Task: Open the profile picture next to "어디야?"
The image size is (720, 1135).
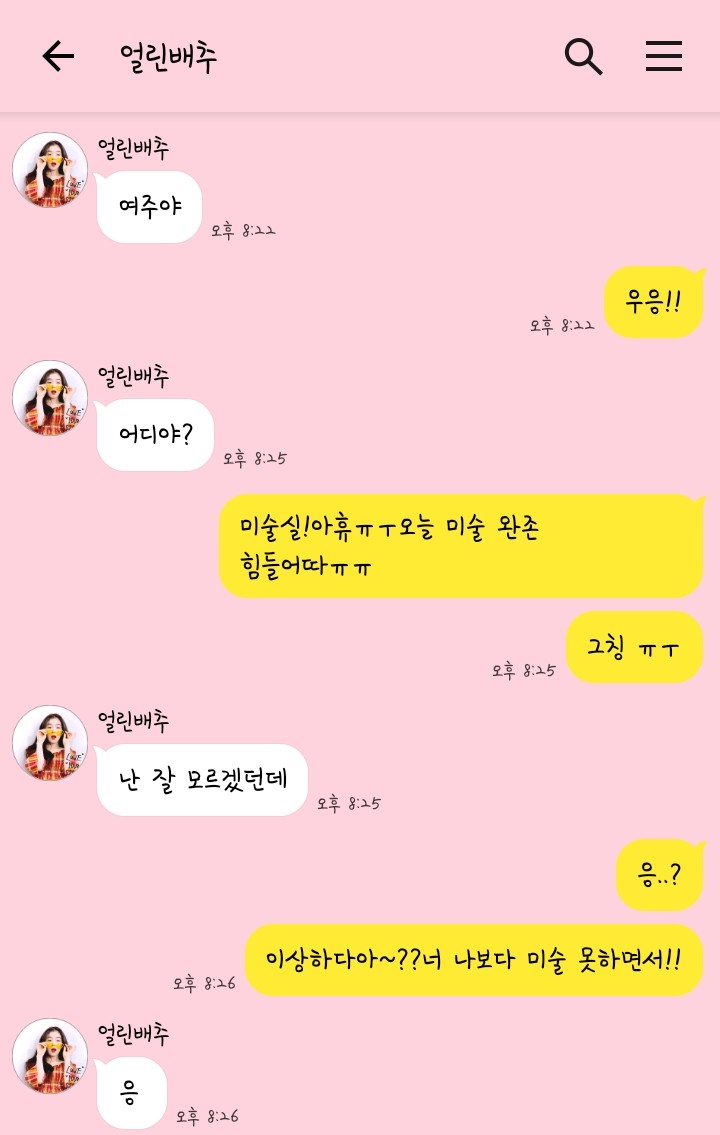Action: [x=50, y=398]
